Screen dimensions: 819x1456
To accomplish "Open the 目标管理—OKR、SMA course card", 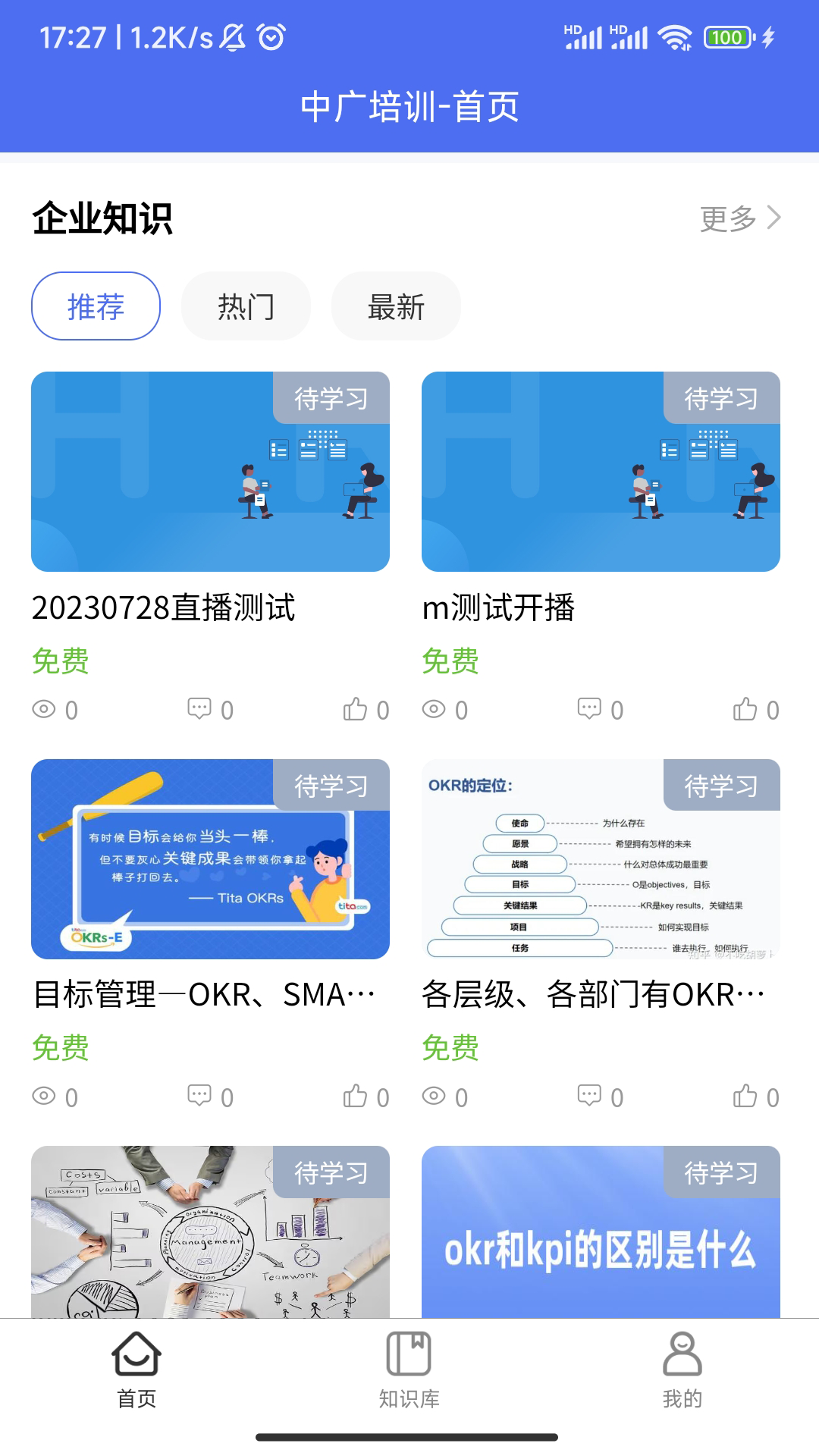I will 210,859.
